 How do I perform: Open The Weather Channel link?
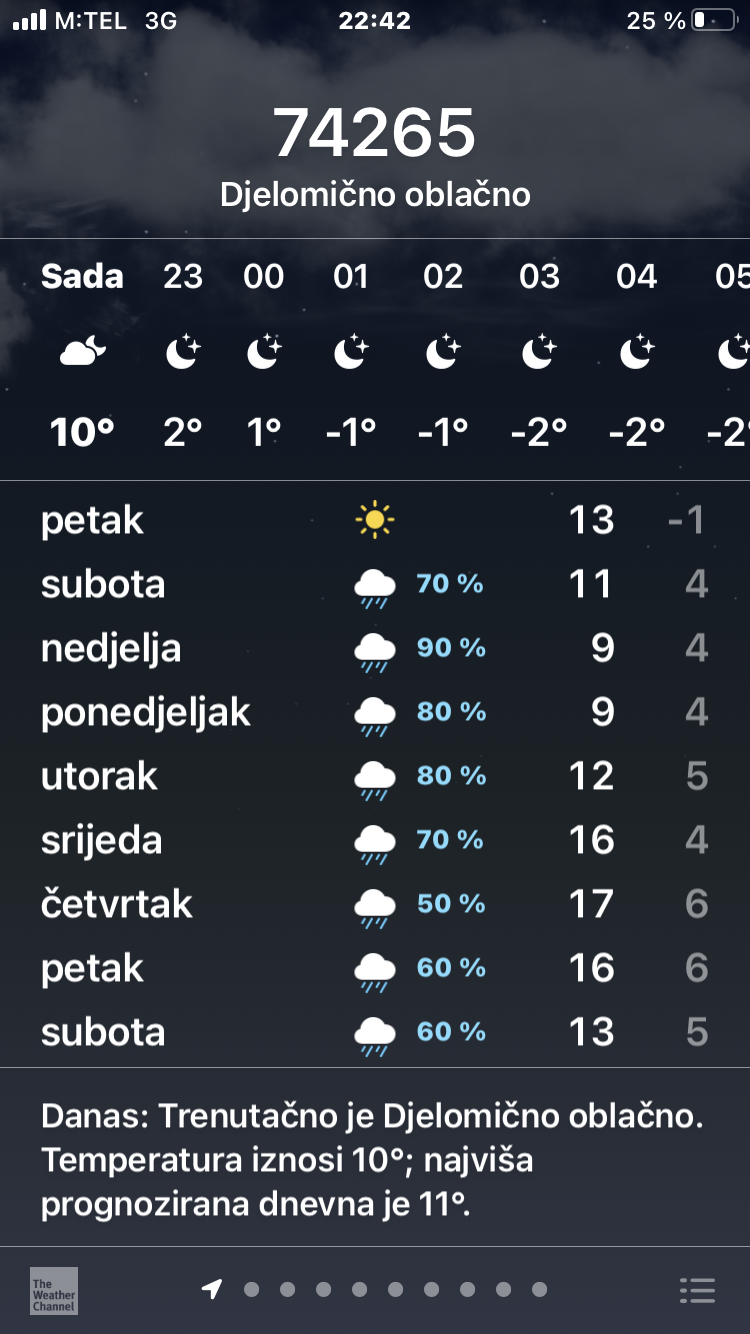point(54,1290)
